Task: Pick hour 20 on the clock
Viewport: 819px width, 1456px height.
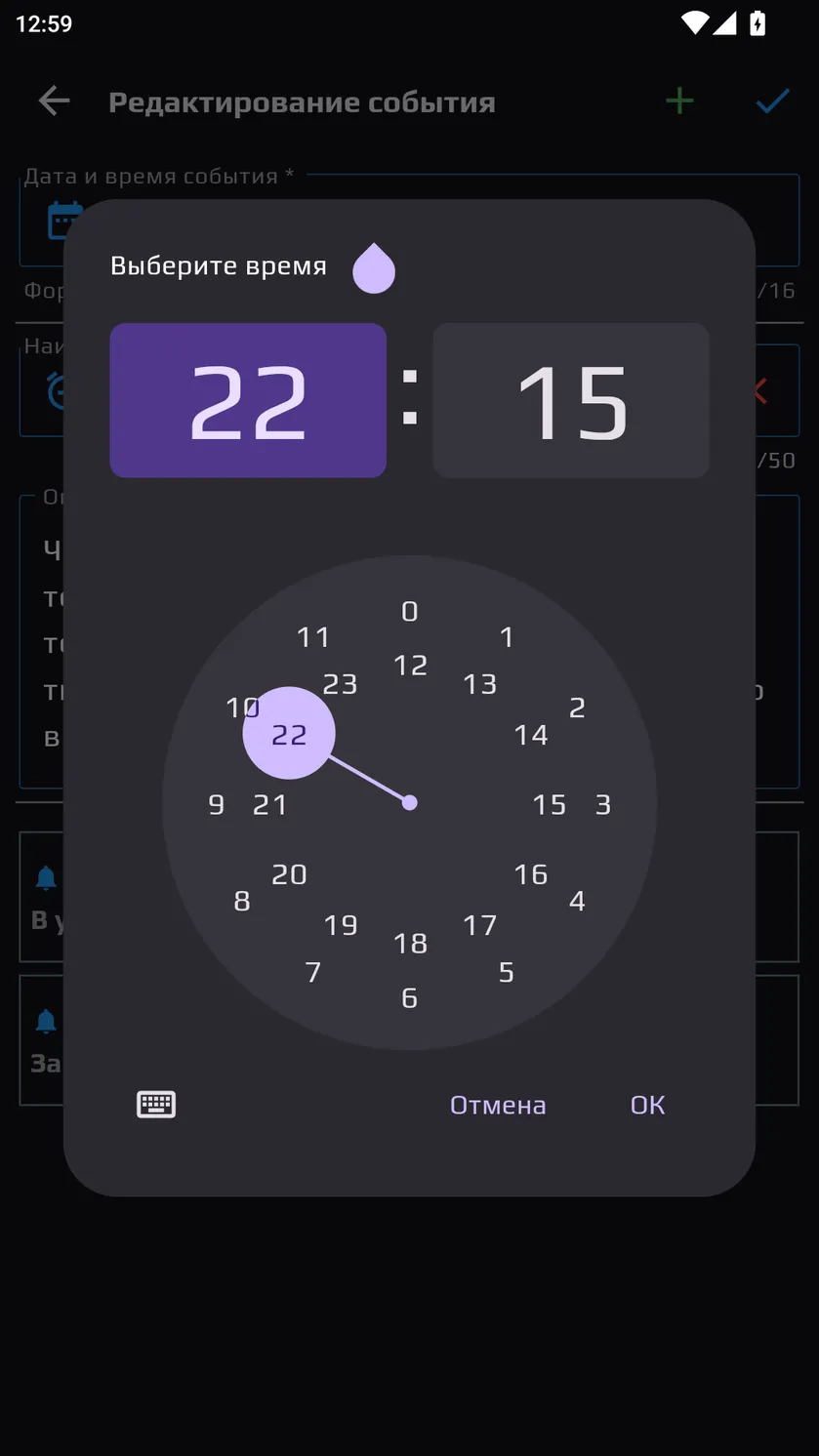Action: point(289,874)
